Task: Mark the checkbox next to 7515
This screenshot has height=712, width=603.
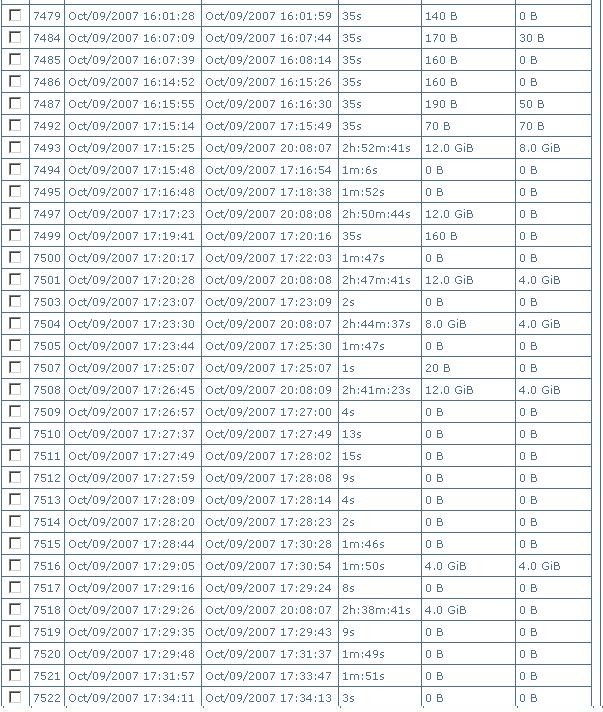Action: click(15, 543)
